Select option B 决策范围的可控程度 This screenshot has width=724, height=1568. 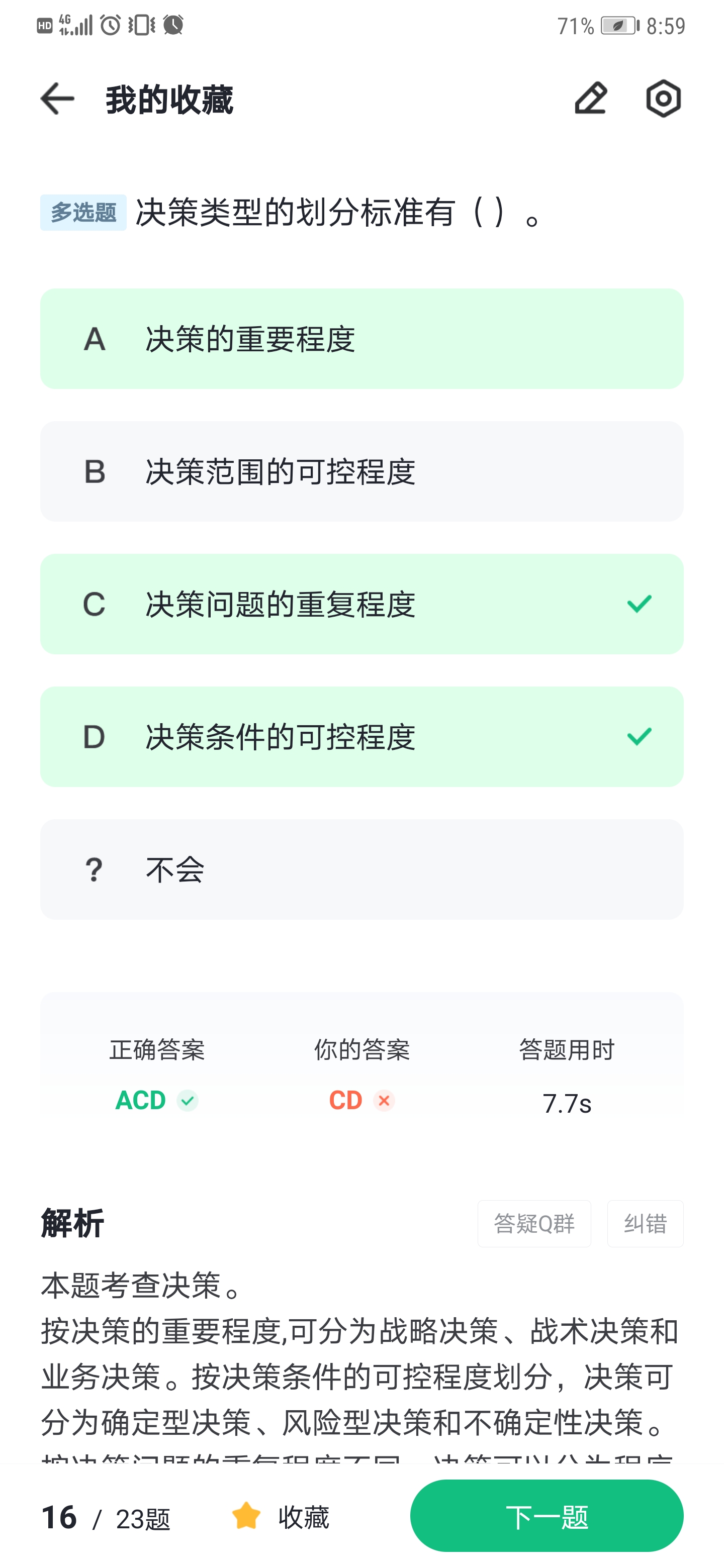[x=361, y=472]
